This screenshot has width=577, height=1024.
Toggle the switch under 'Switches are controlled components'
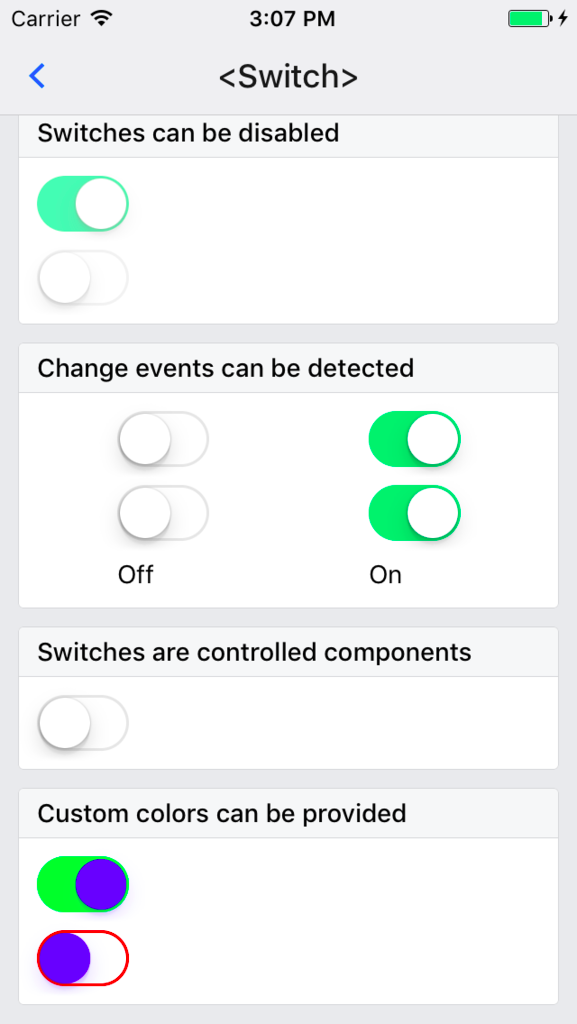click(83, 723)
